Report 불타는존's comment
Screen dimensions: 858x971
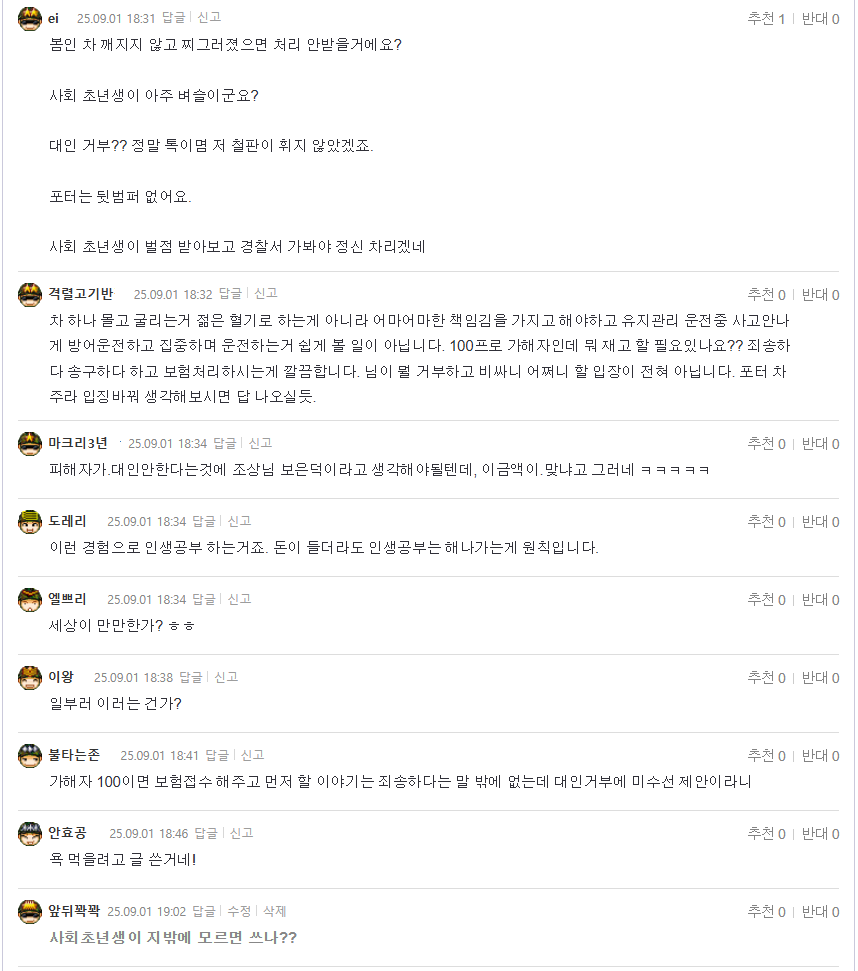[252, 755]
